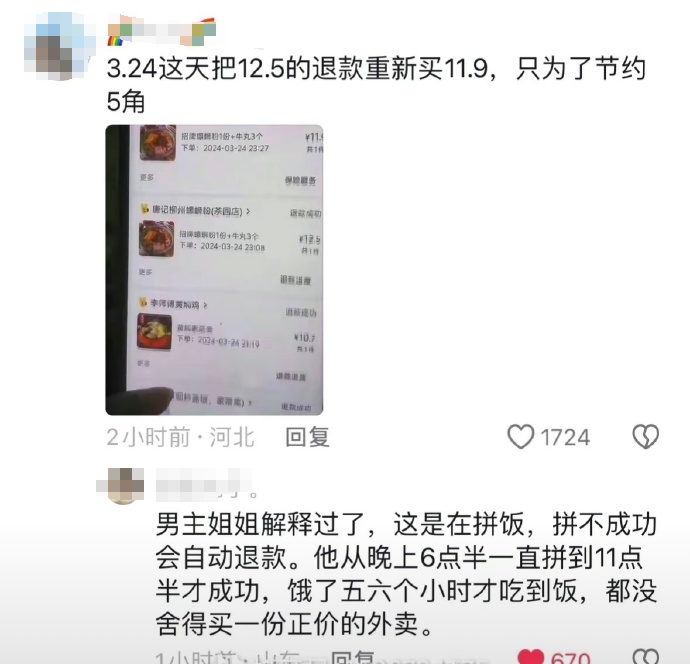Viewport: 690px width, 664px height.
Task: Reply to the comment explaining 拼饭
Action: pos(352,658)
